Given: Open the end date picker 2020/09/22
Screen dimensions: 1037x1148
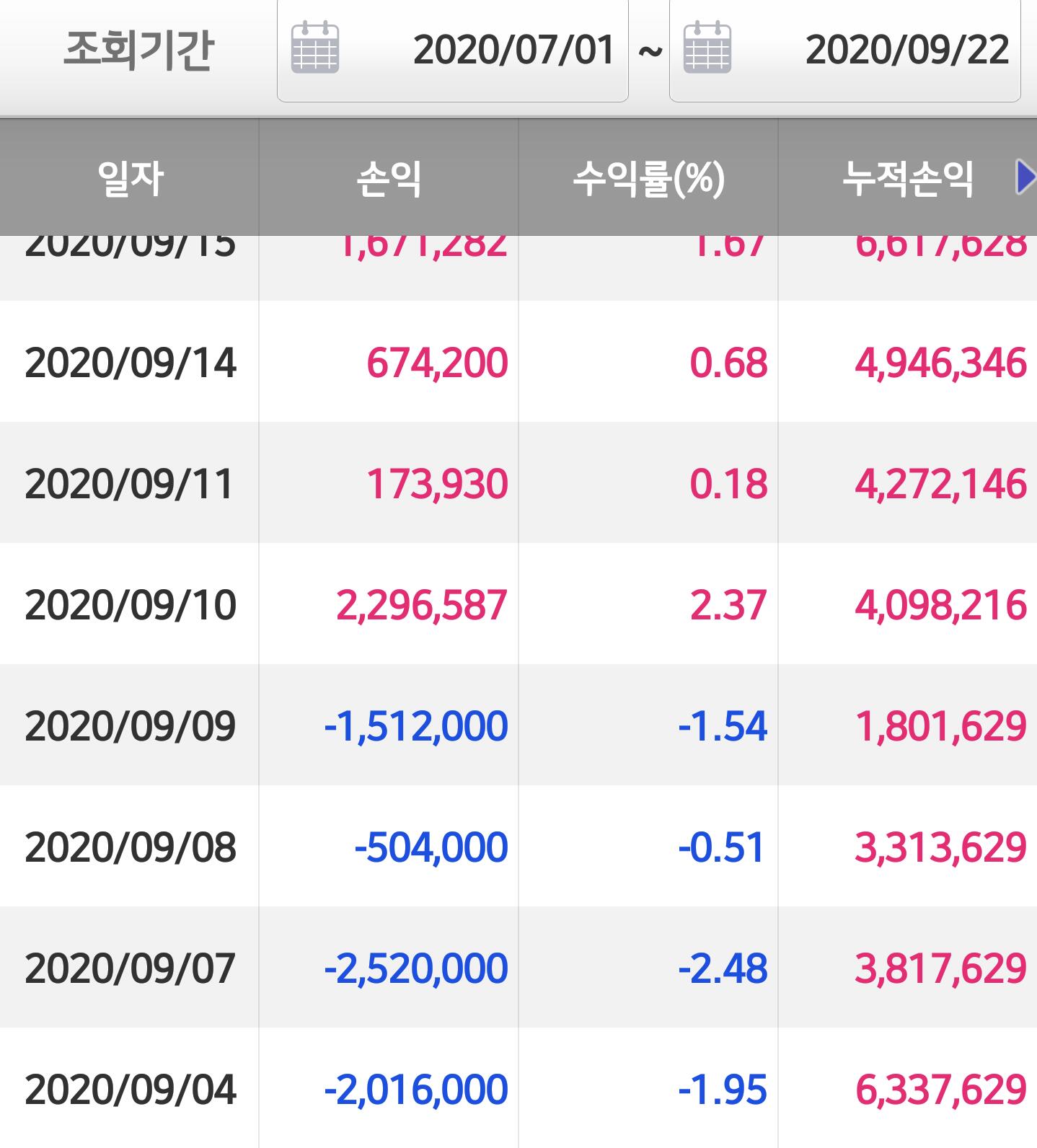Looking at the screenshot, I should pos(844,50).
